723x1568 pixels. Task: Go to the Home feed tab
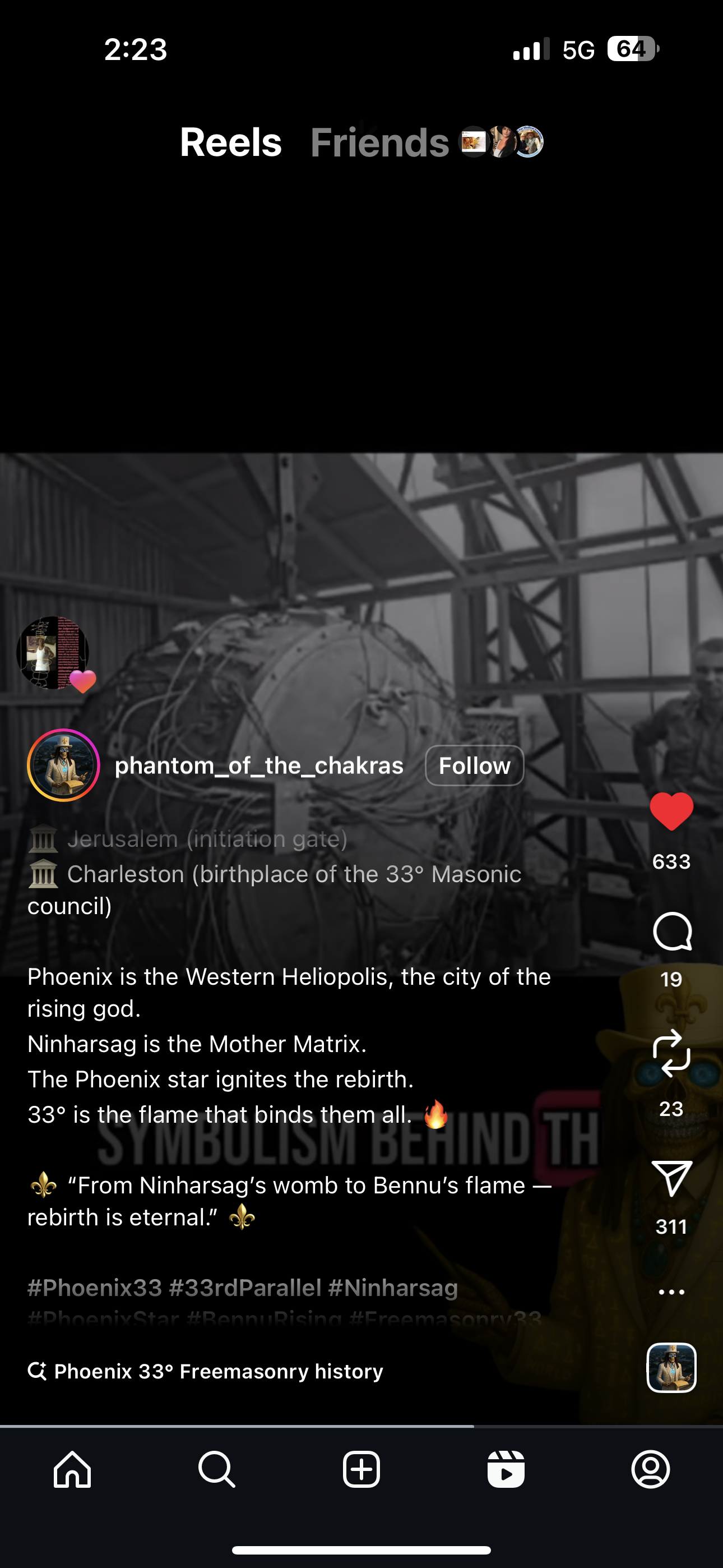pyautogui.click(x=72, y=1469)
